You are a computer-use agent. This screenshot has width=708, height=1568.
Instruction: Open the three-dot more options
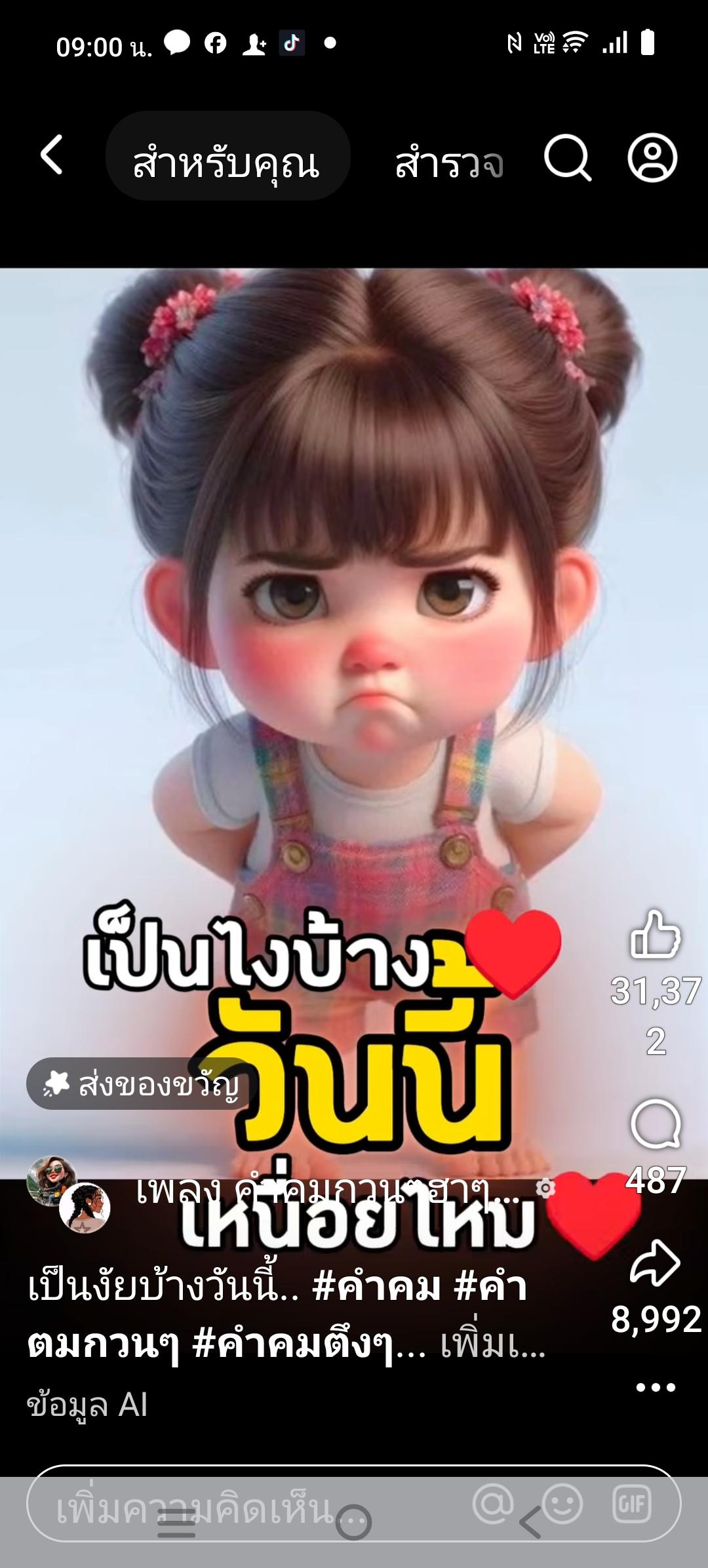point(656,1387)
